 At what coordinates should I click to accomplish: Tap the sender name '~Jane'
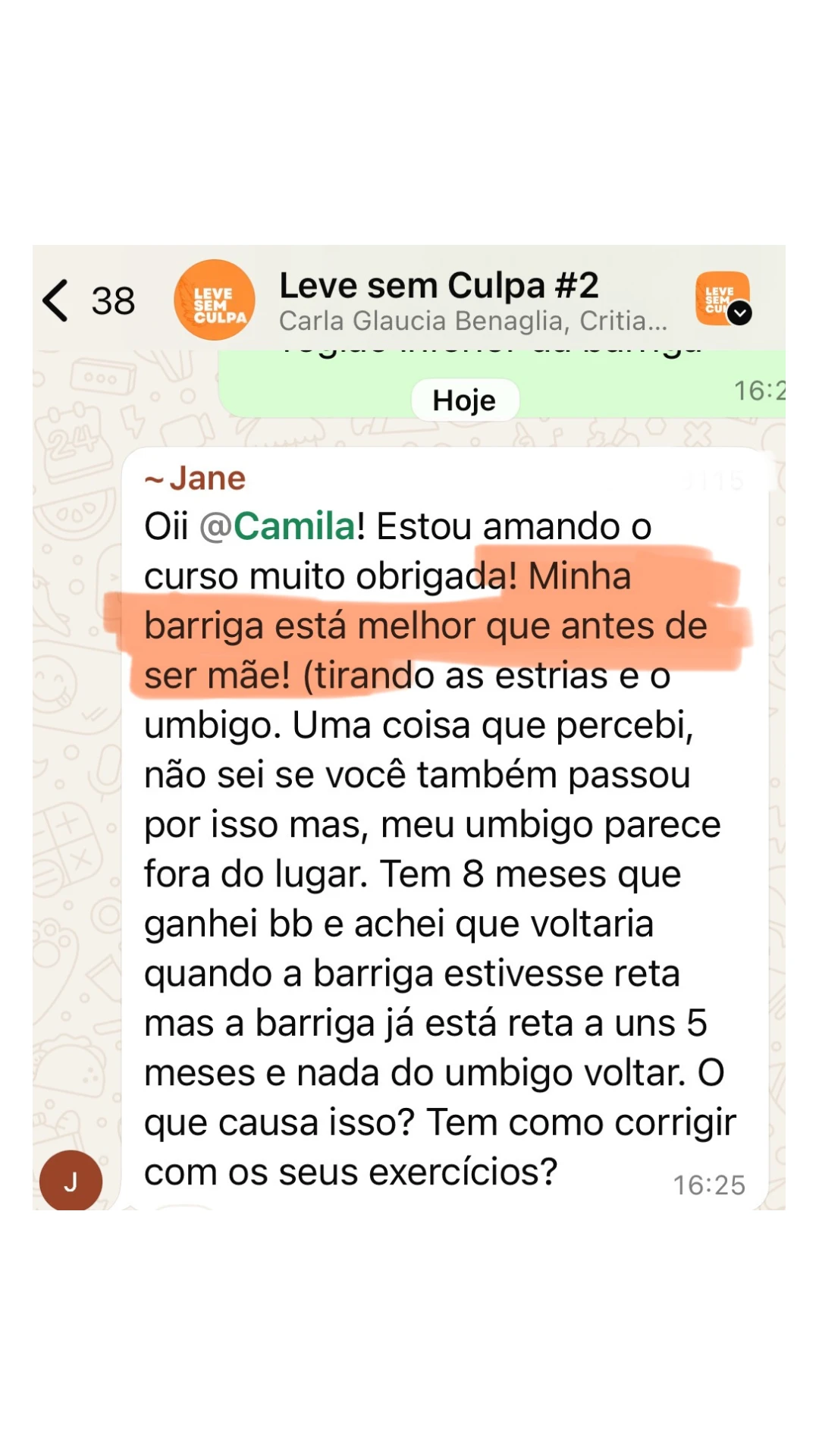(x=193, y=478)
